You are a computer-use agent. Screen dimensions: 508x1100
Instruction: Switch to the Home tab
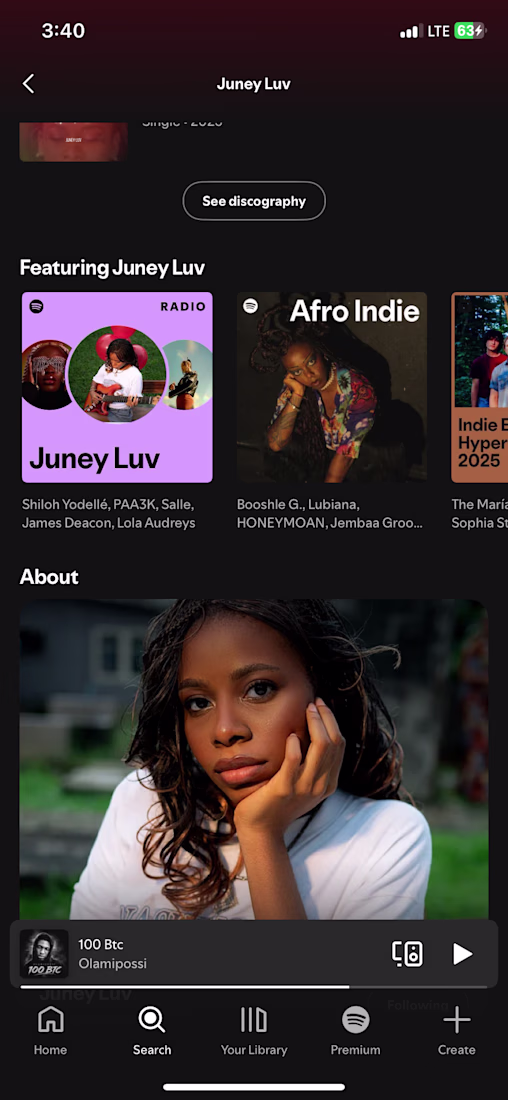click(51, 1031)
